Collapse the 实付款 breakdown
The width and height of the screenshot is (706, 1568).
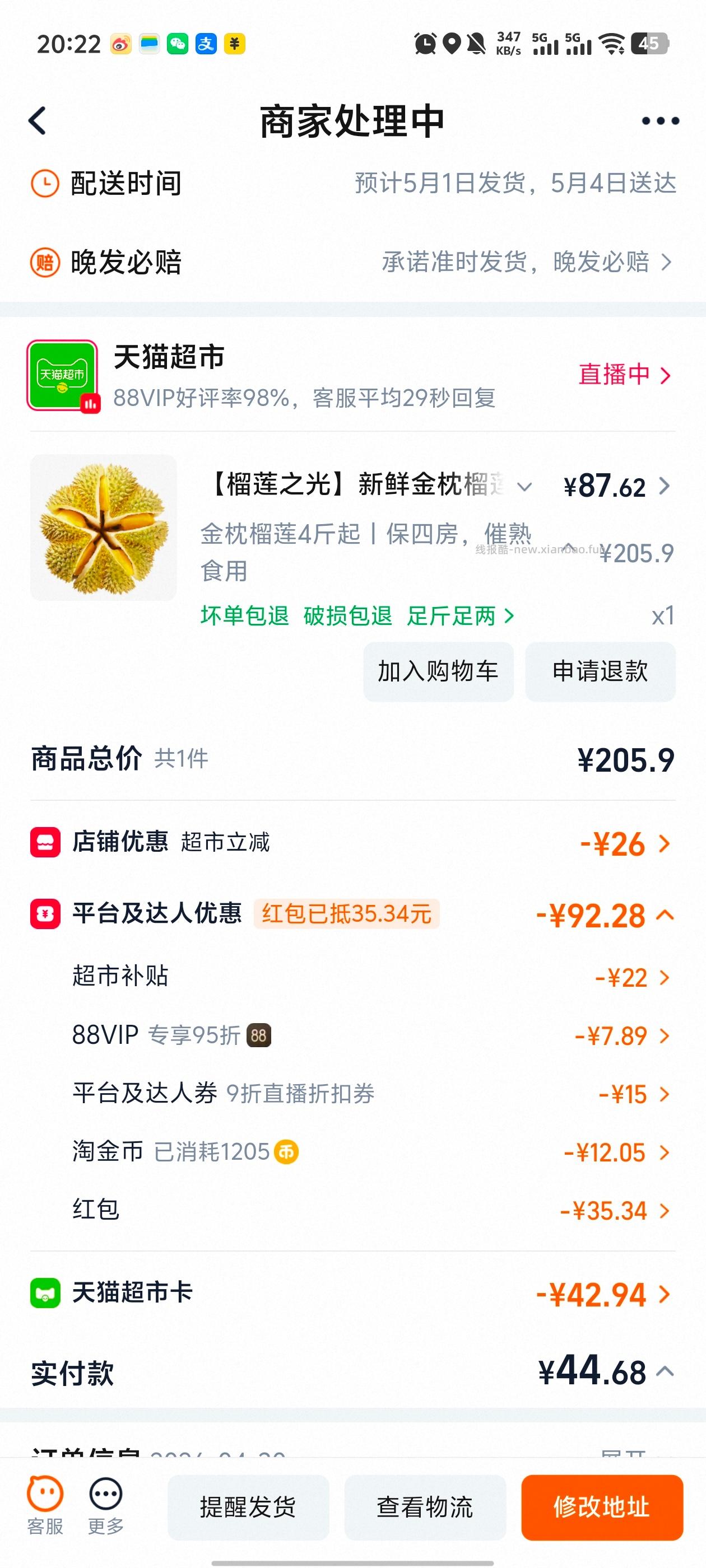pyautogui.click(x=665, y=1371)
